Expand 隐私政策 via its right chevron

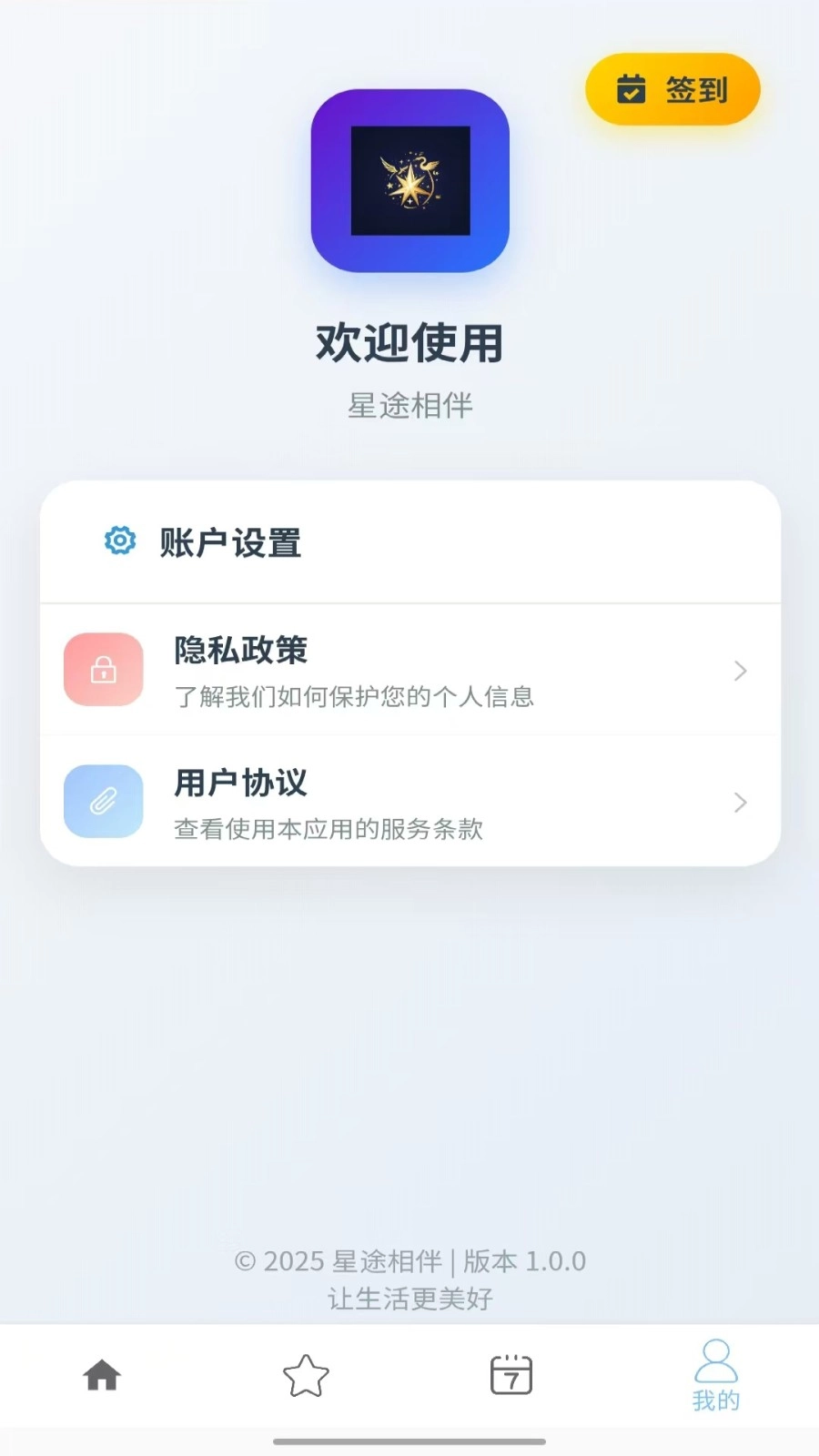740,671
